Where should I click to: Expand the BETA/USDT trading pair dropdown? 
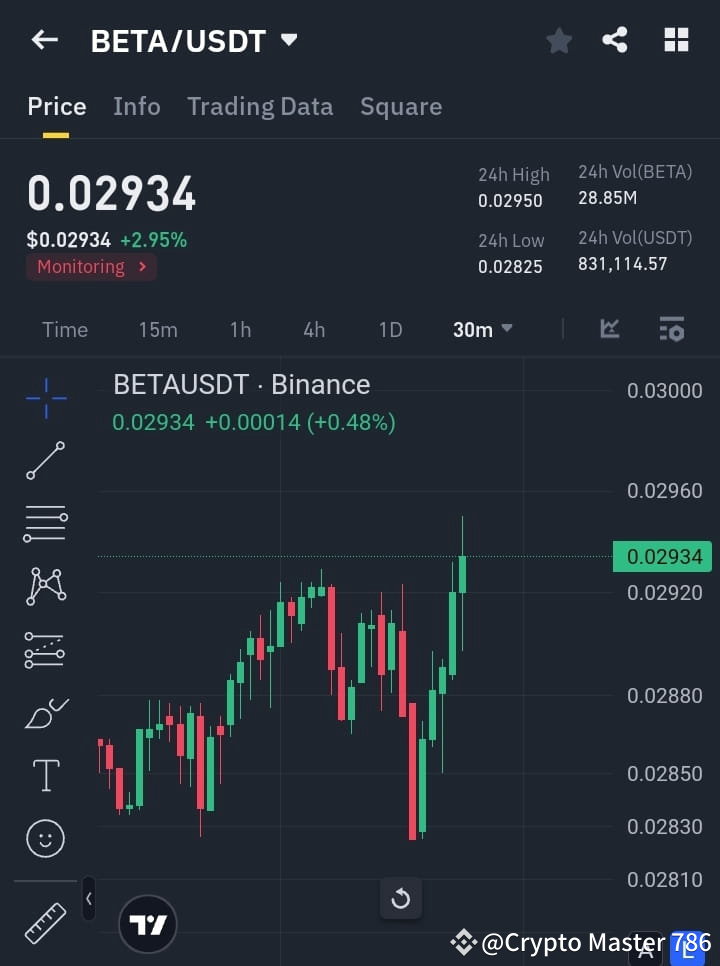point(288,41)
